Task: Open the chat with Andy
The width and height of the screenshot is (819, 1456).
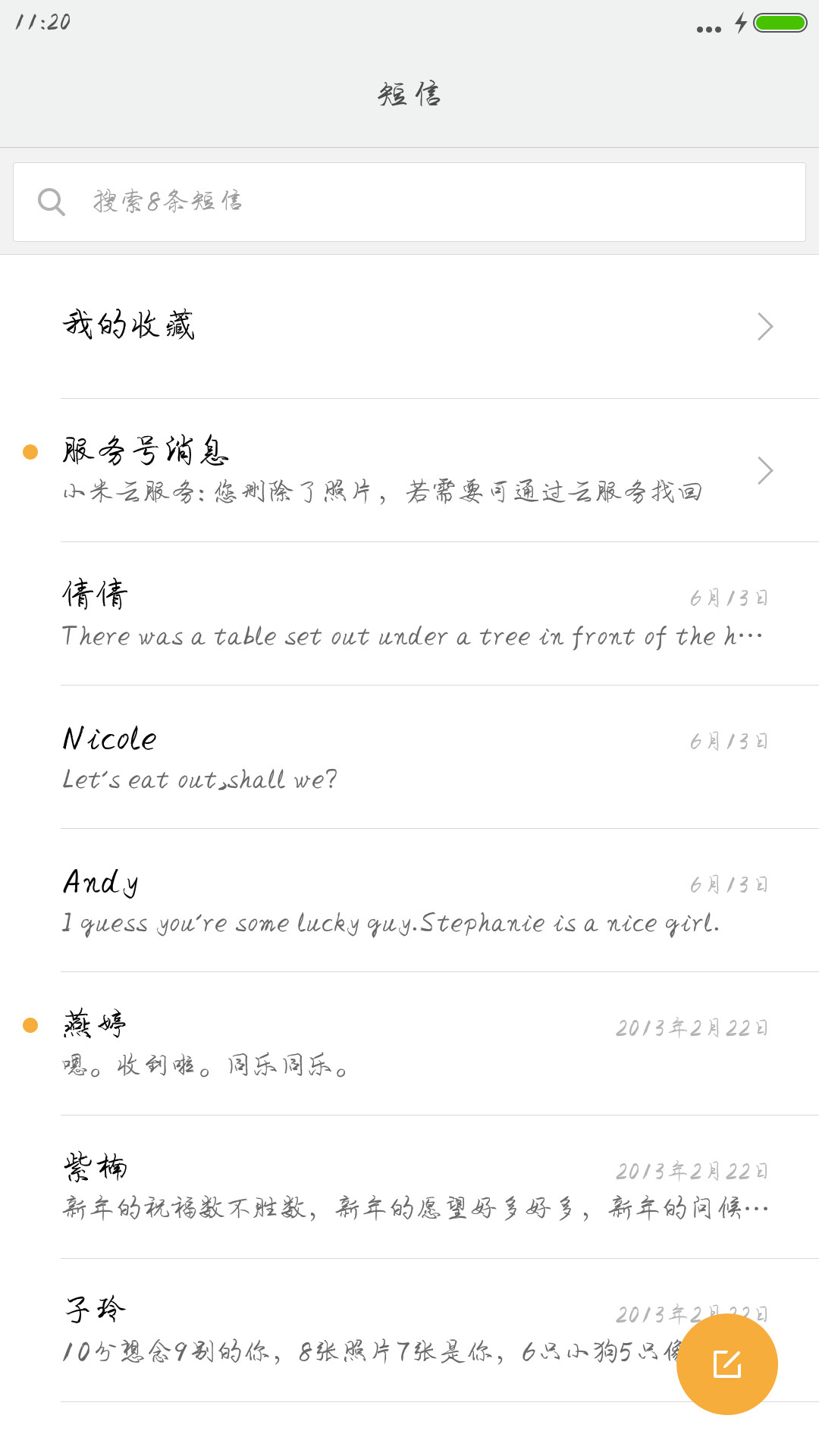Action: tap(409, 900)
